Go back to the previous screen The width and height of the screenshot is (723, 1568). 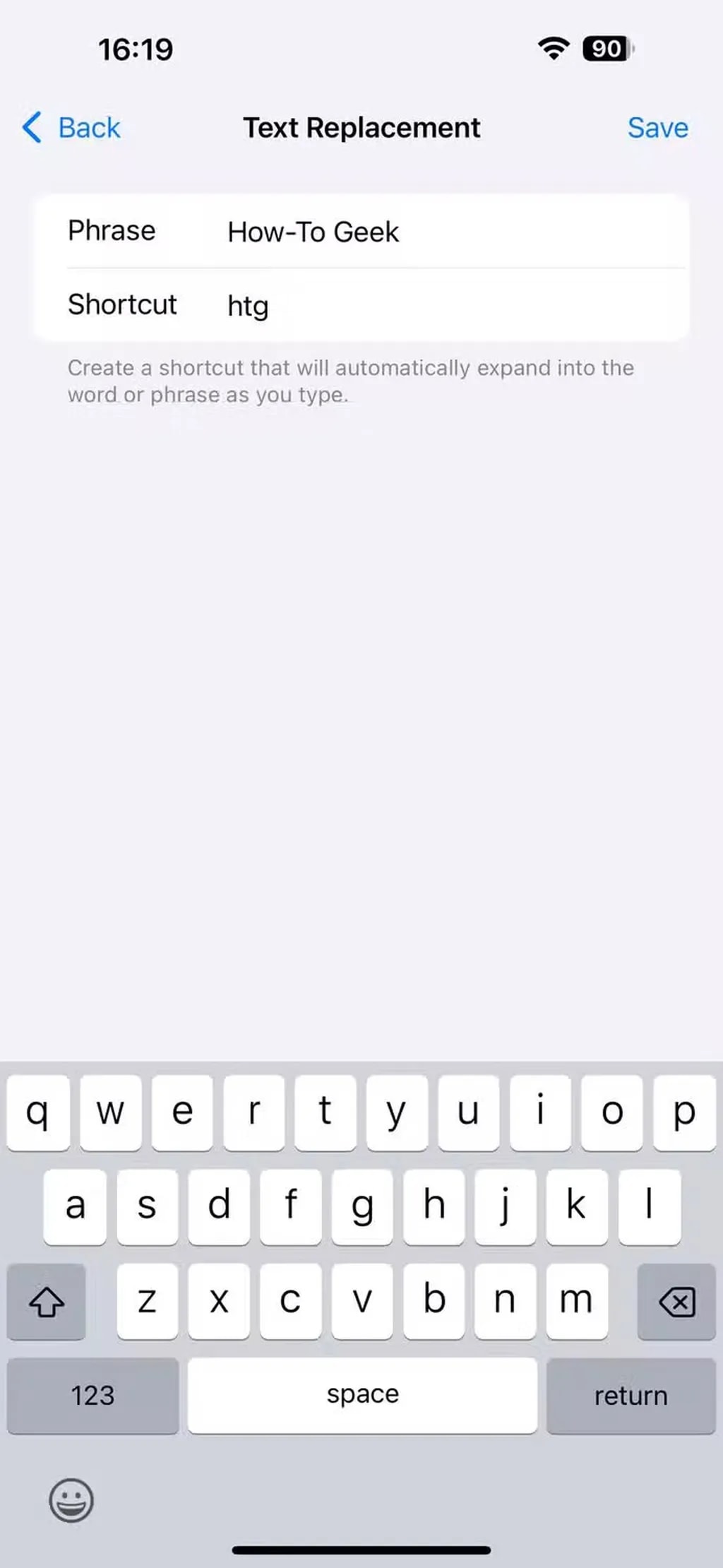[71, 128]
